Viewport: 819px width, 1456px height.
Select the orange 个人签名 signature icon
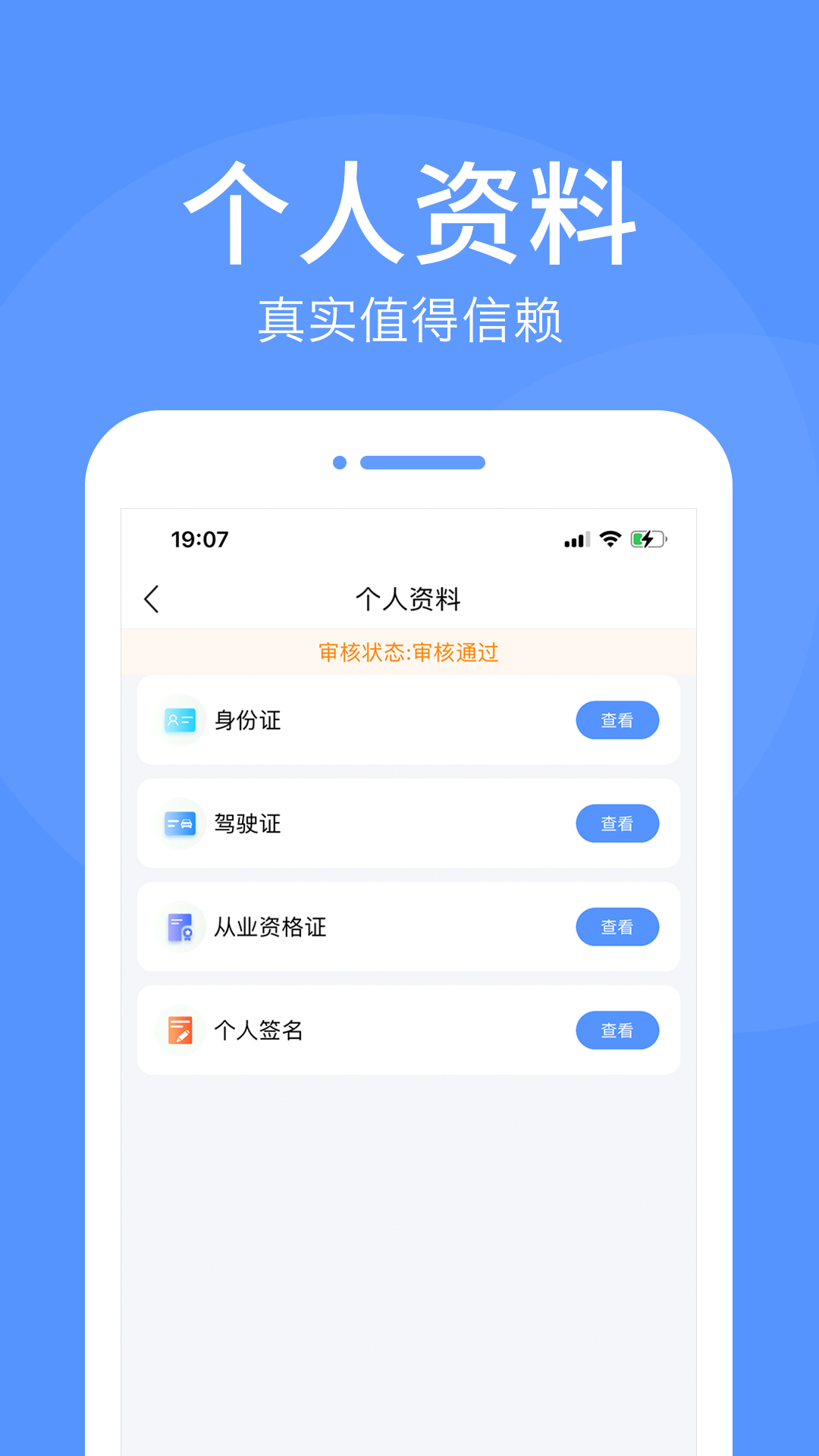tap(180, 1030)
